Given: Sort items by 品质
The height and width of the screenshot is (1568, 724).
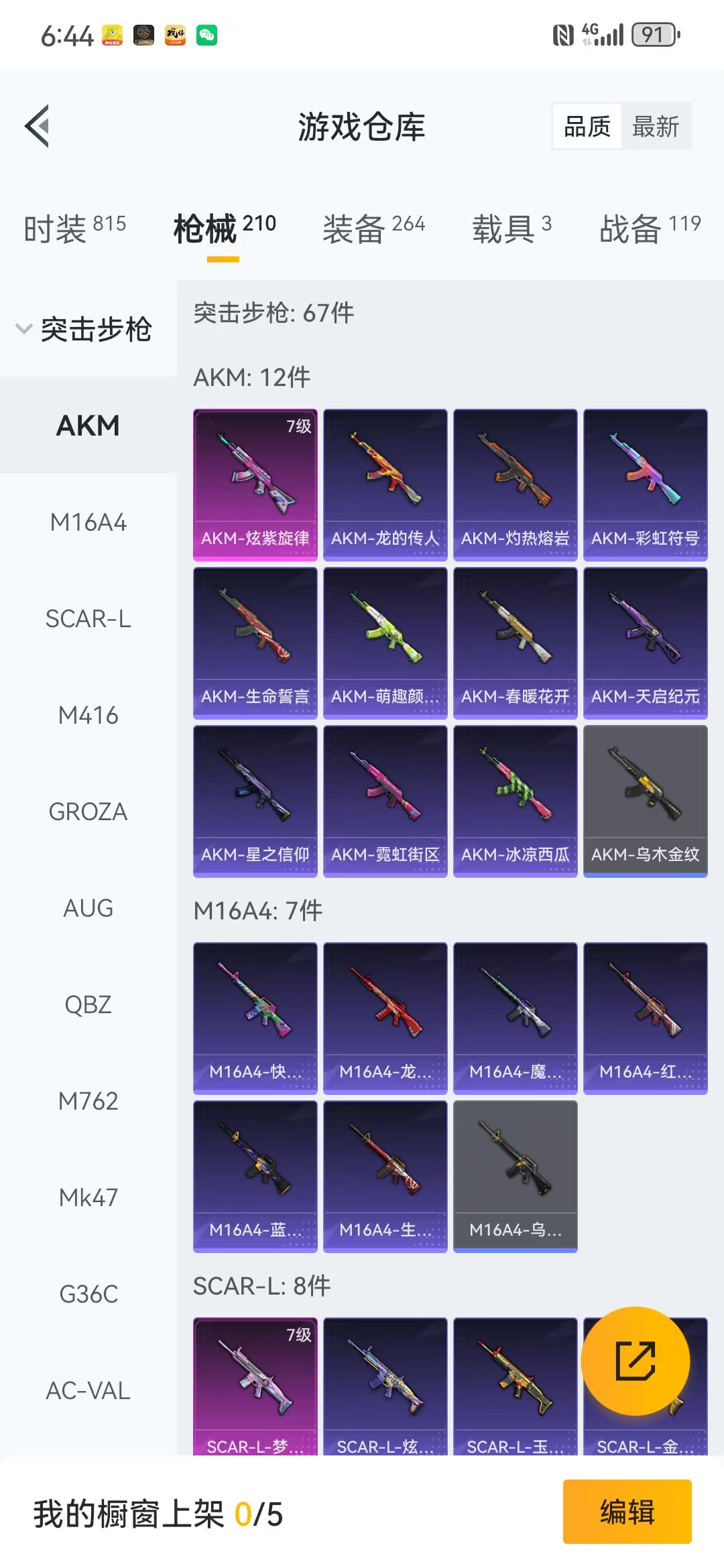Looking at the screenshot, I should click(587, 127).
